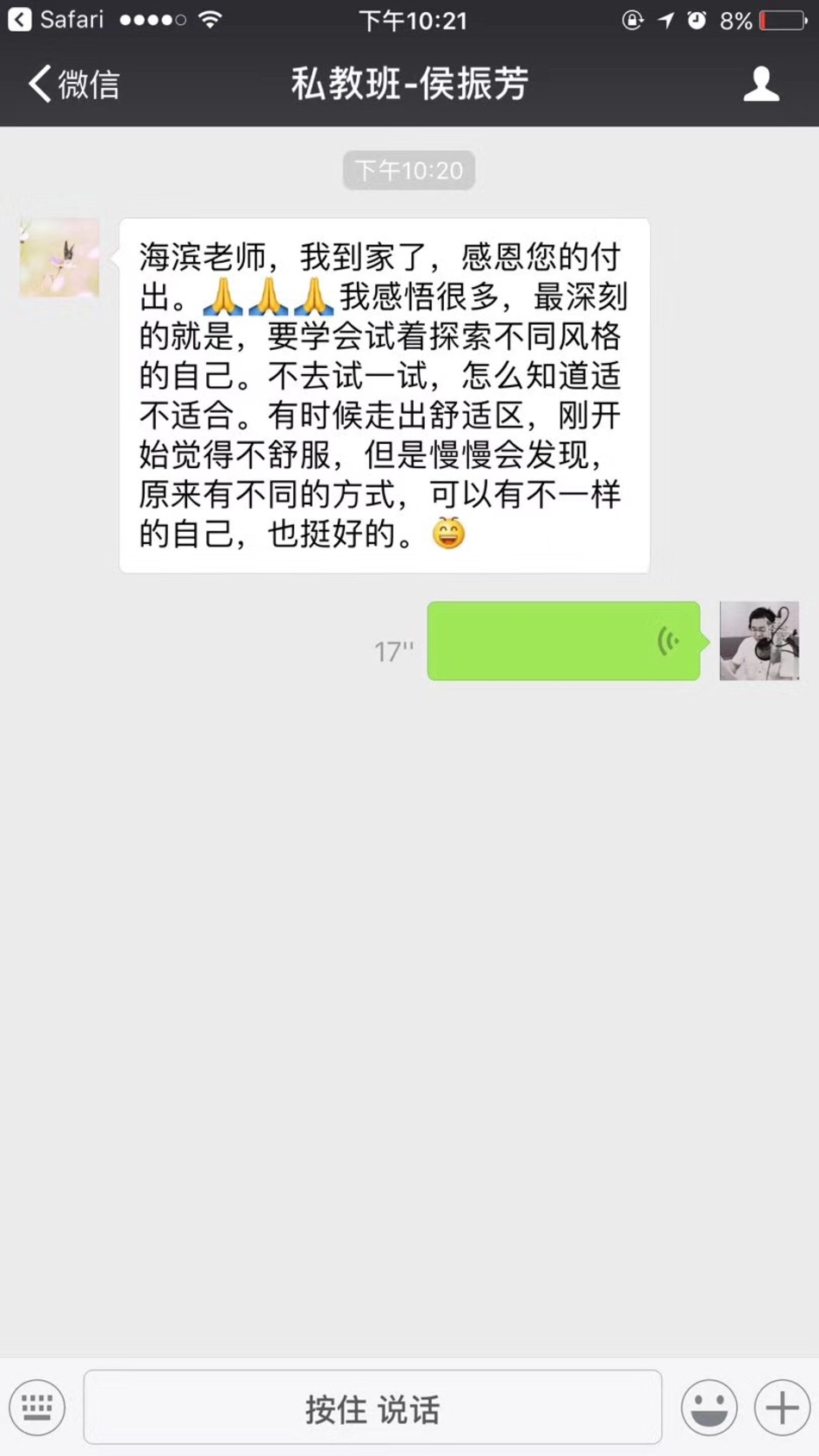Open my own avatar profile

[759, 641]
